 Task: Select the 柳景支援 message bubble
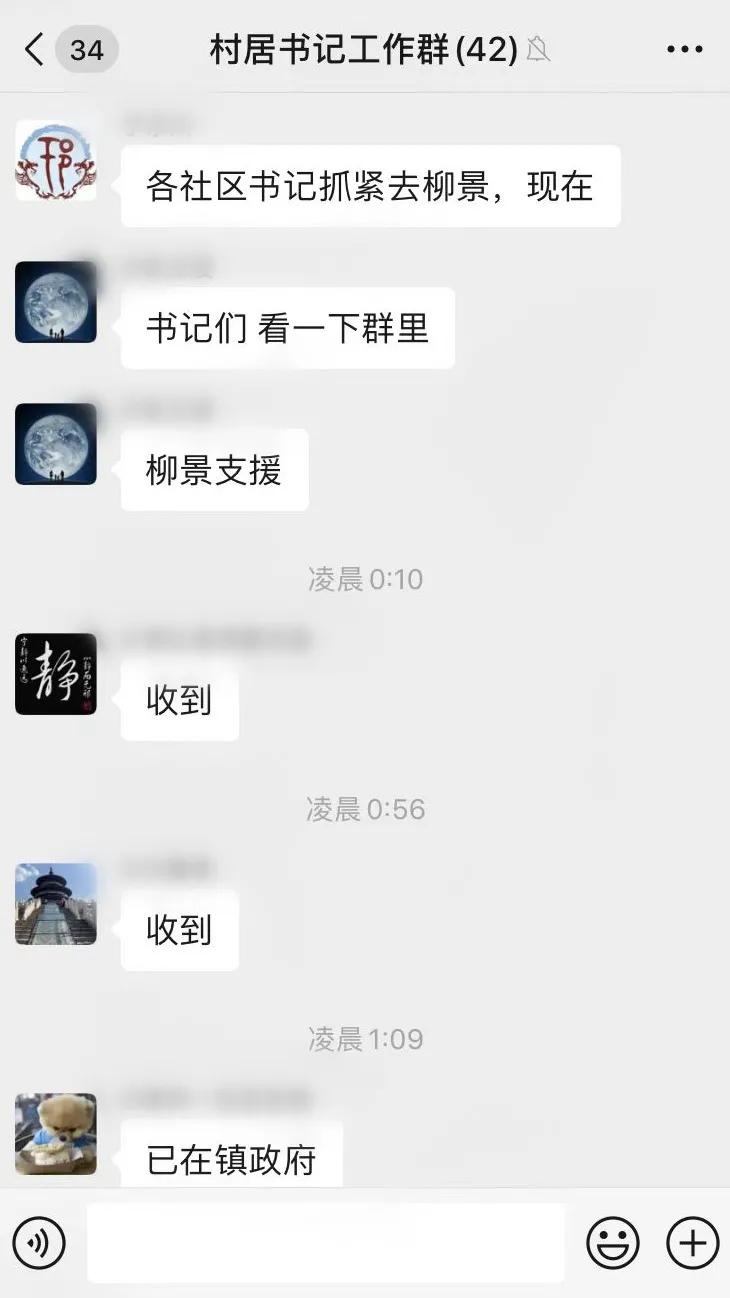point(213,469)
